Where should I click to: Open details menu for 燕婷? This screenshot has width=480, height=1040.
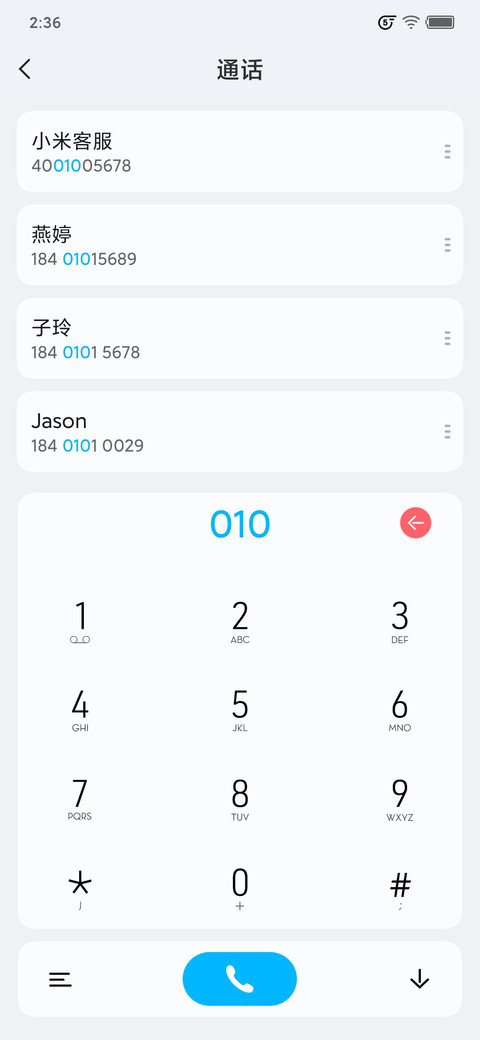click(448, 245)
